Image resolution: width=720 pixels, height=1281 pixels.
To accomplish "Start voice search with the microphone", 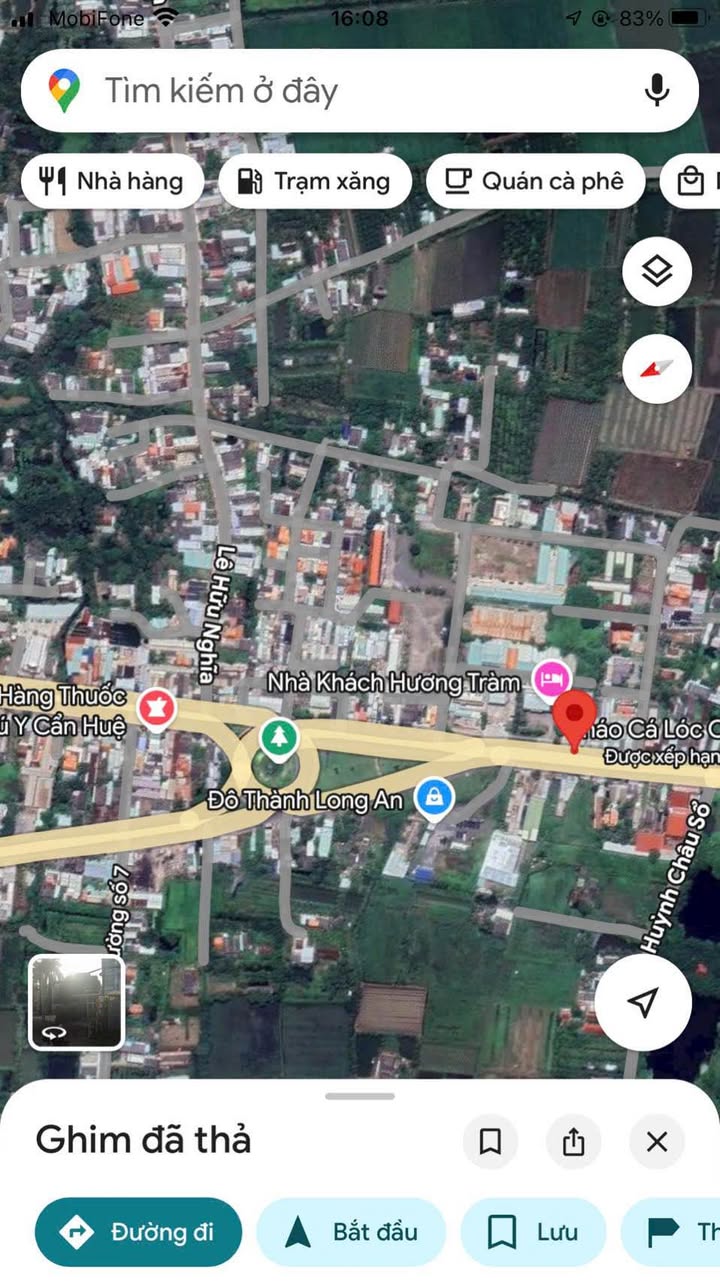I will tap(656, 91).
